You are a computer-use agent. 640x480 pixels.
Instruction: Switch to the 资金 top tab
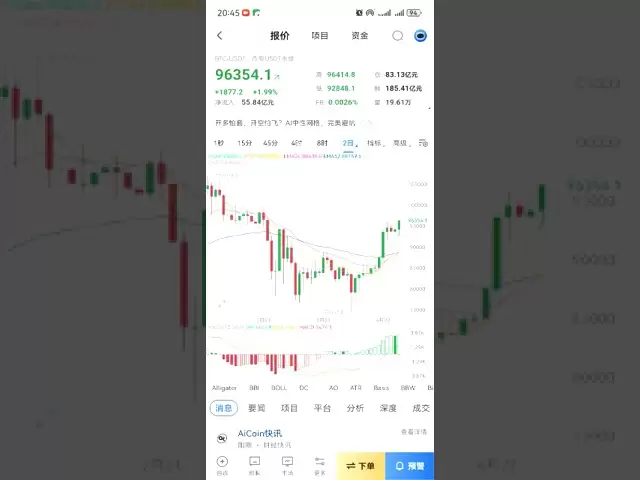pyautogui.click(x=359, y=35)
